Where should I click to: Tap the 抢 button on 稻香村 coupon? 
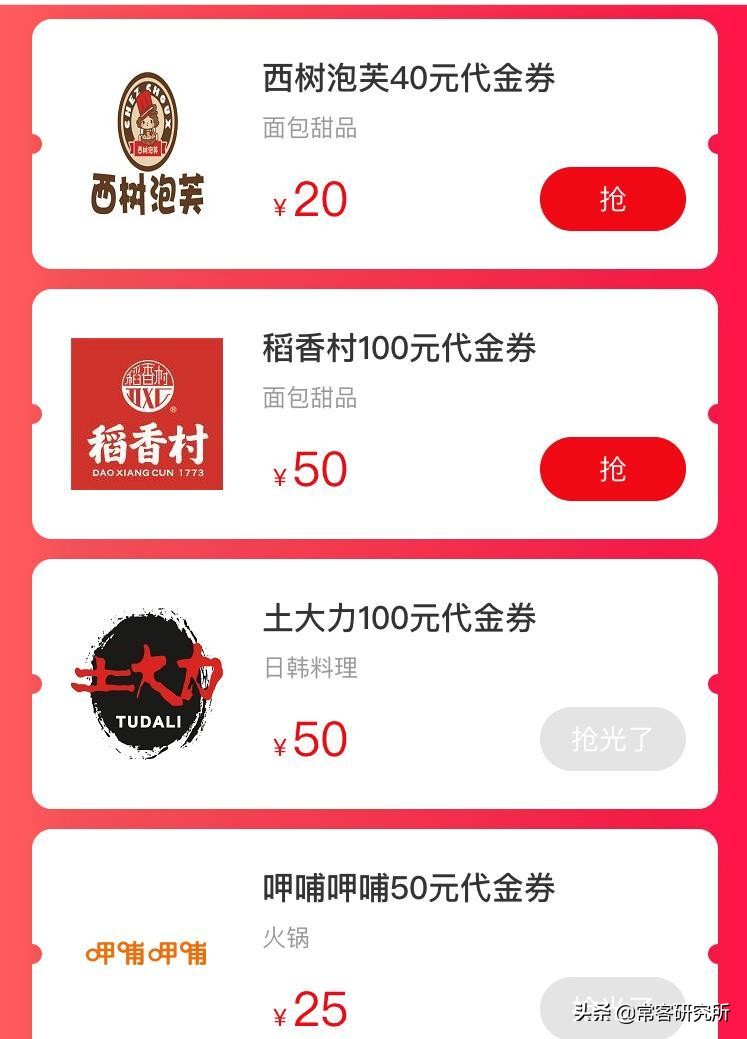pyautogui.click(x=612, y=469)
